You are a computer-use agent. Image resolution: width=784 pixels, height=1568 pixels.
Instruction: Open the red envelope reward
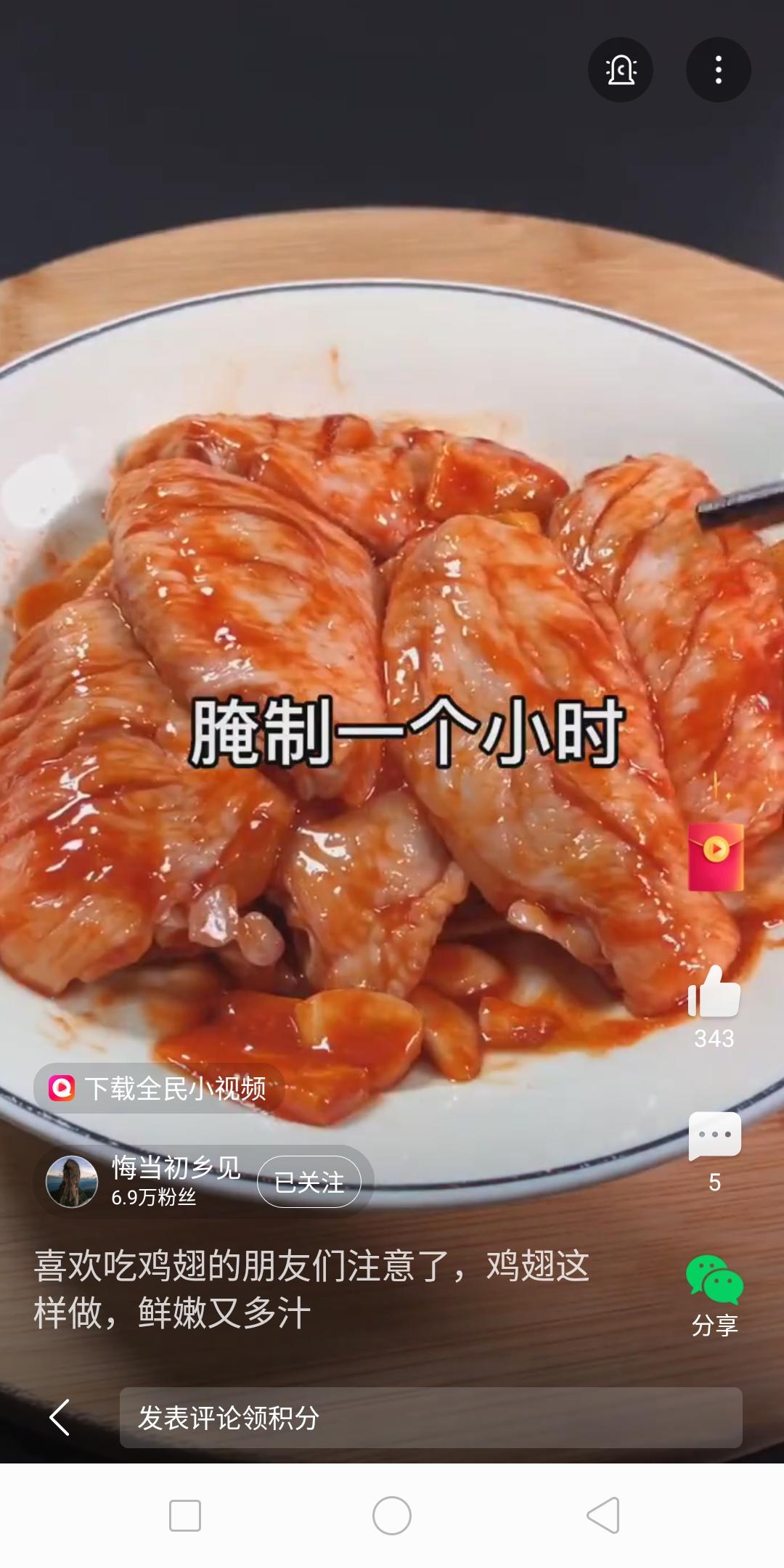(716, 857)
